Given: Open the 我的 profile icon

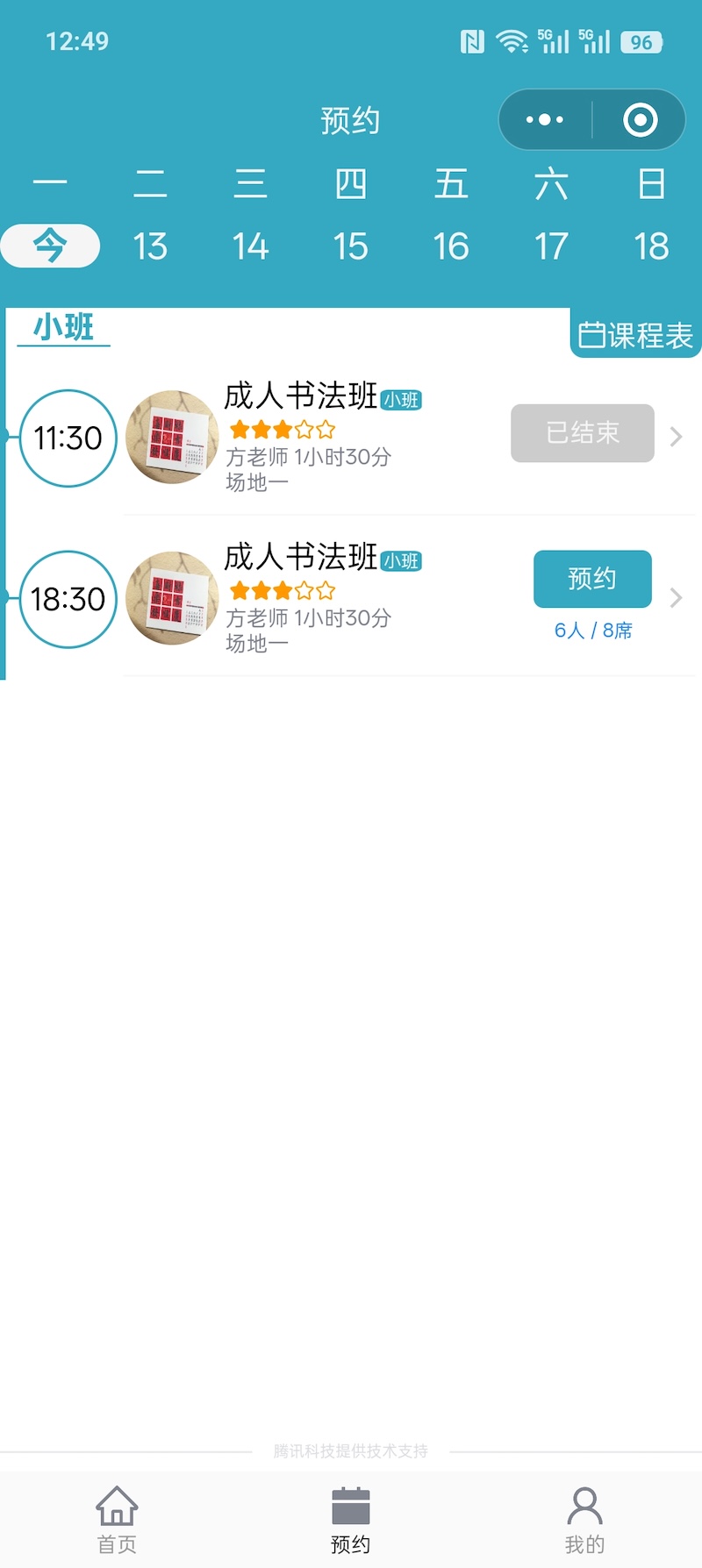Looking at the screenshot, I should coord(584,1507).
